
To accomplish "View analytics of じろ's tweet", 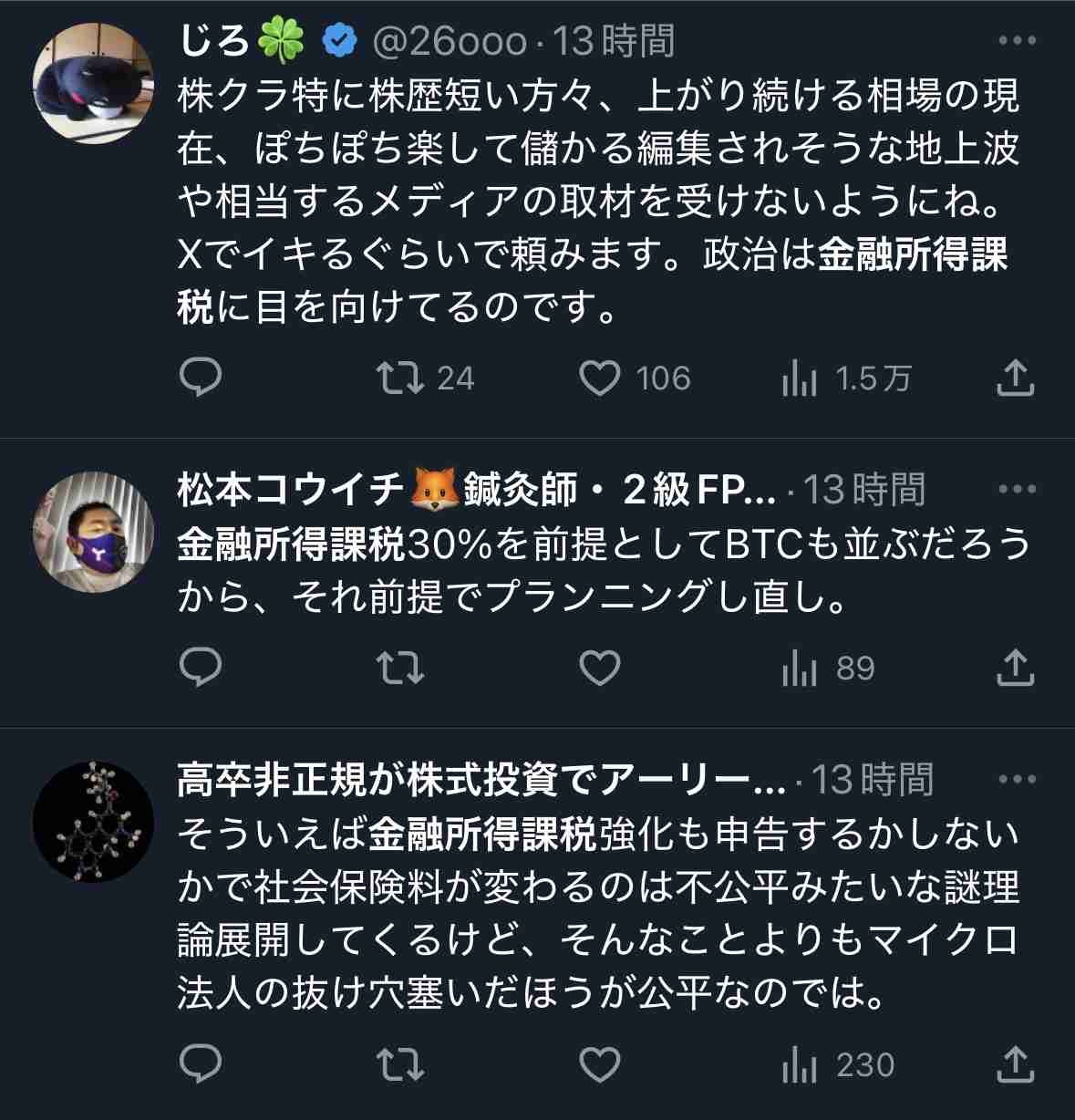I will (800, 378).
